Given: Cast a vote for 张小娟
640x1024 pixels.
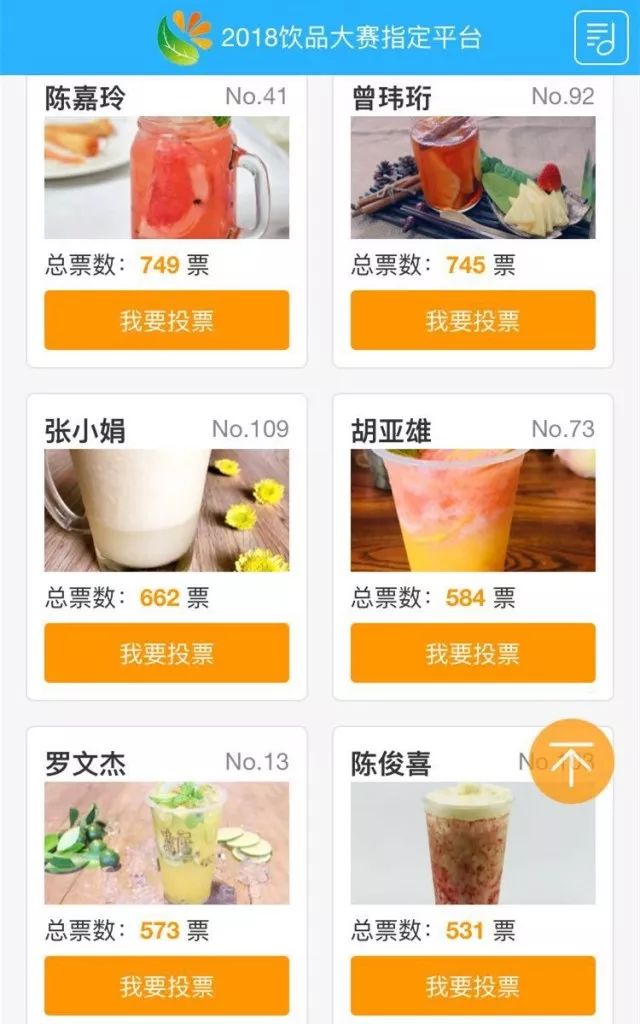Looking at the screenshot, I should pyautogui.click(x=167, y=653).
